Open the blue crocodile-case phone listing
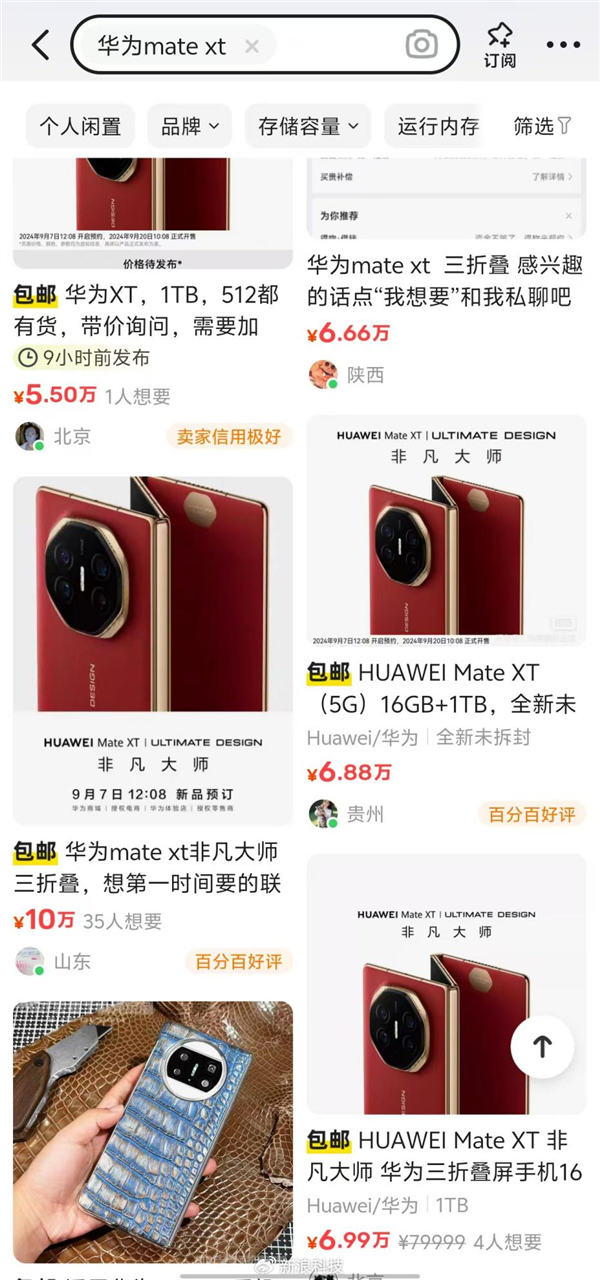This screenshot has height=1280, width=600. [x=152, y=1130]
